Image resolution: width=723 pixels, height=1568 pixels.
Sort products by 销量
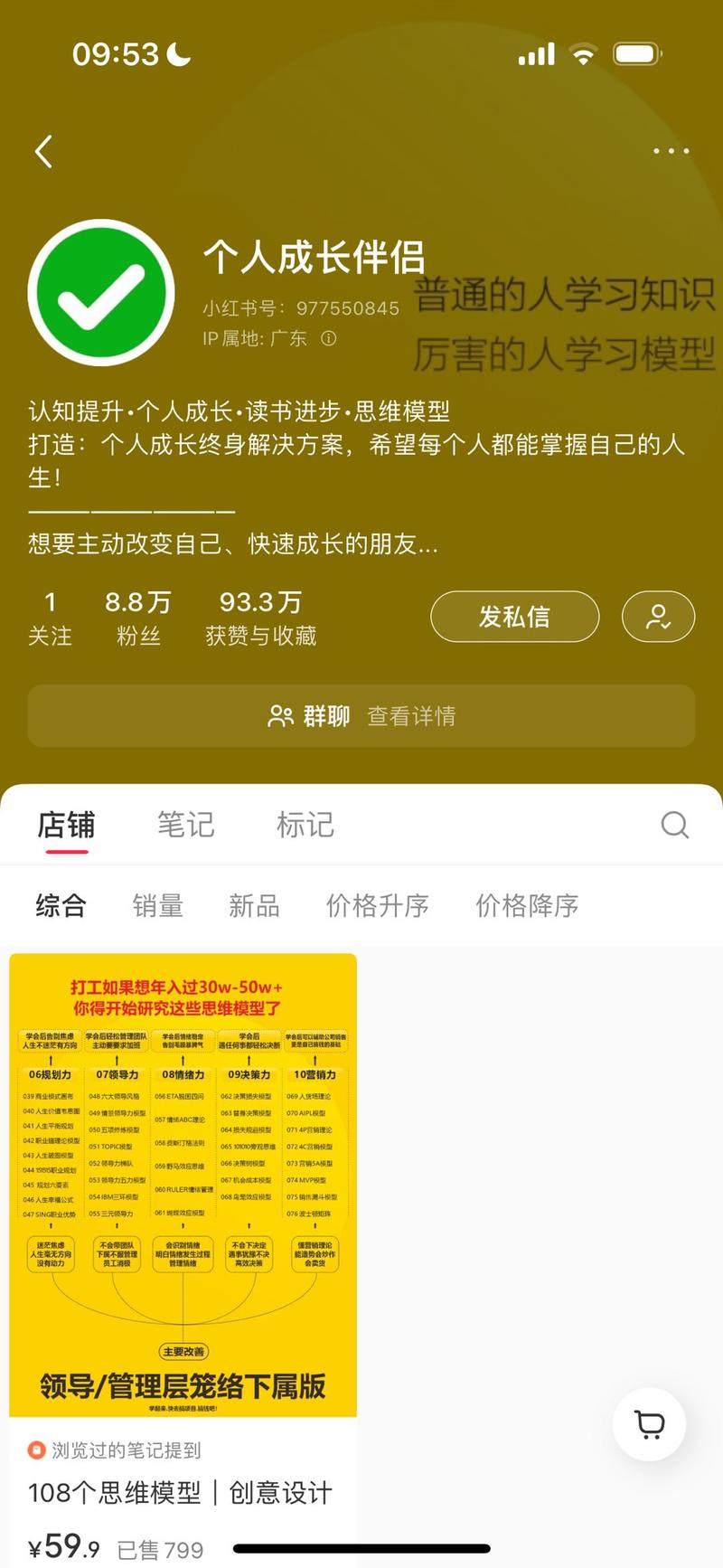(157, 905)
